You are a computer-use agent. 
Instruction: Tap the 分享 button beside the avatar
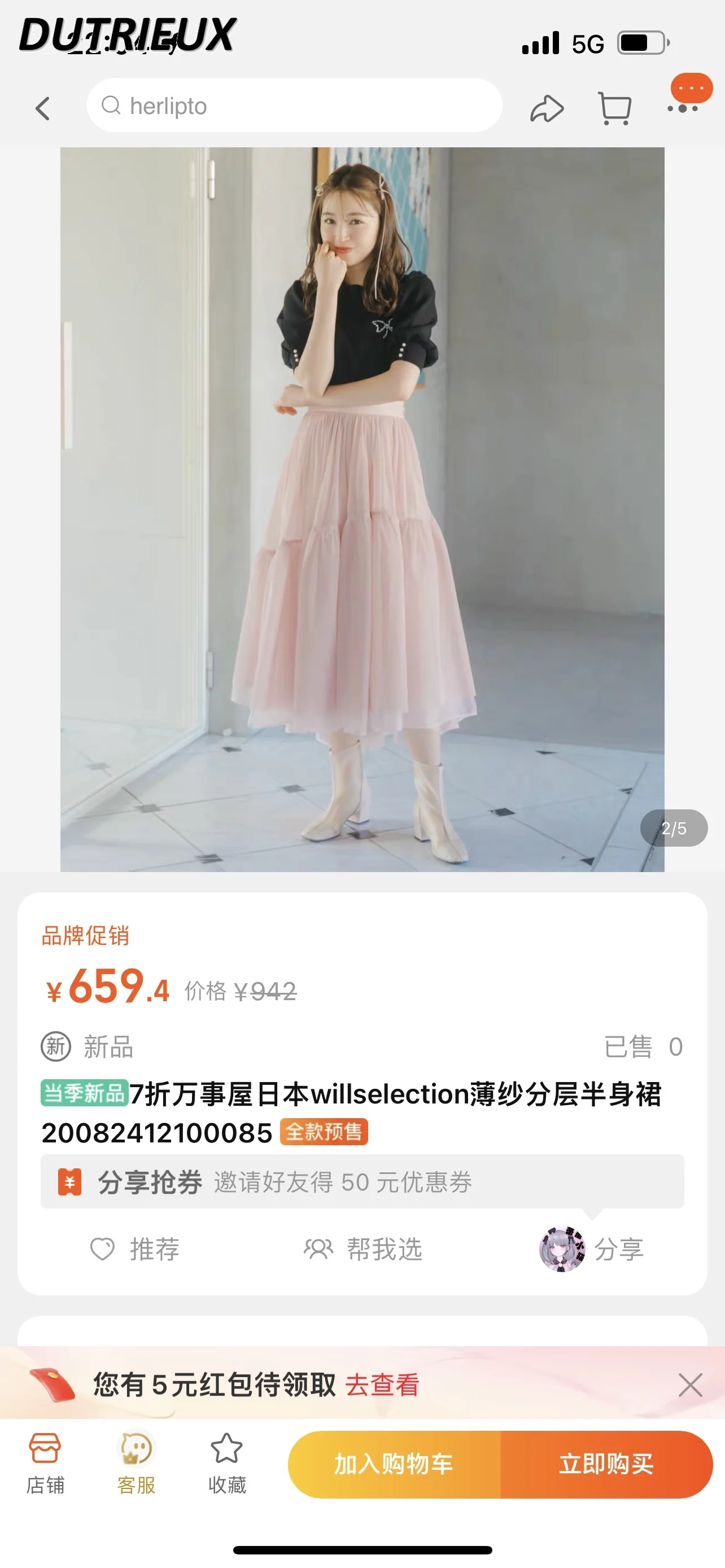pos(618,1249)
